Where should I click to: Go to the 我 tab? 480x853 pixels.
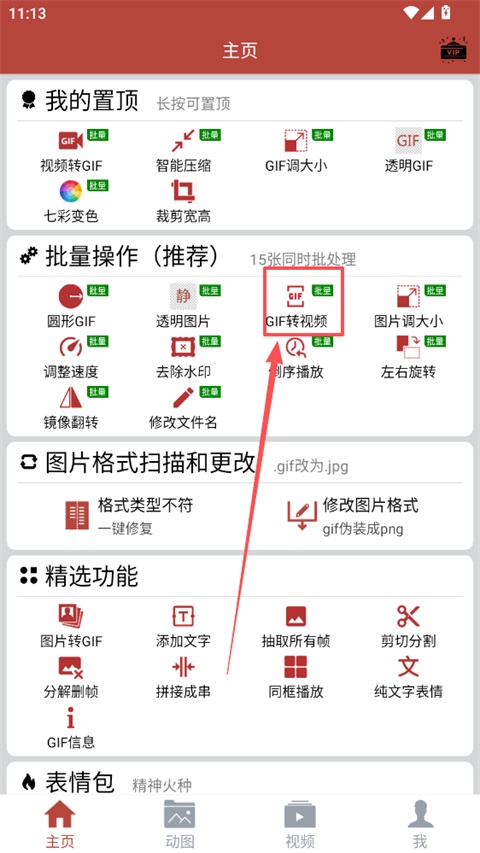click(x=420, y=824)
